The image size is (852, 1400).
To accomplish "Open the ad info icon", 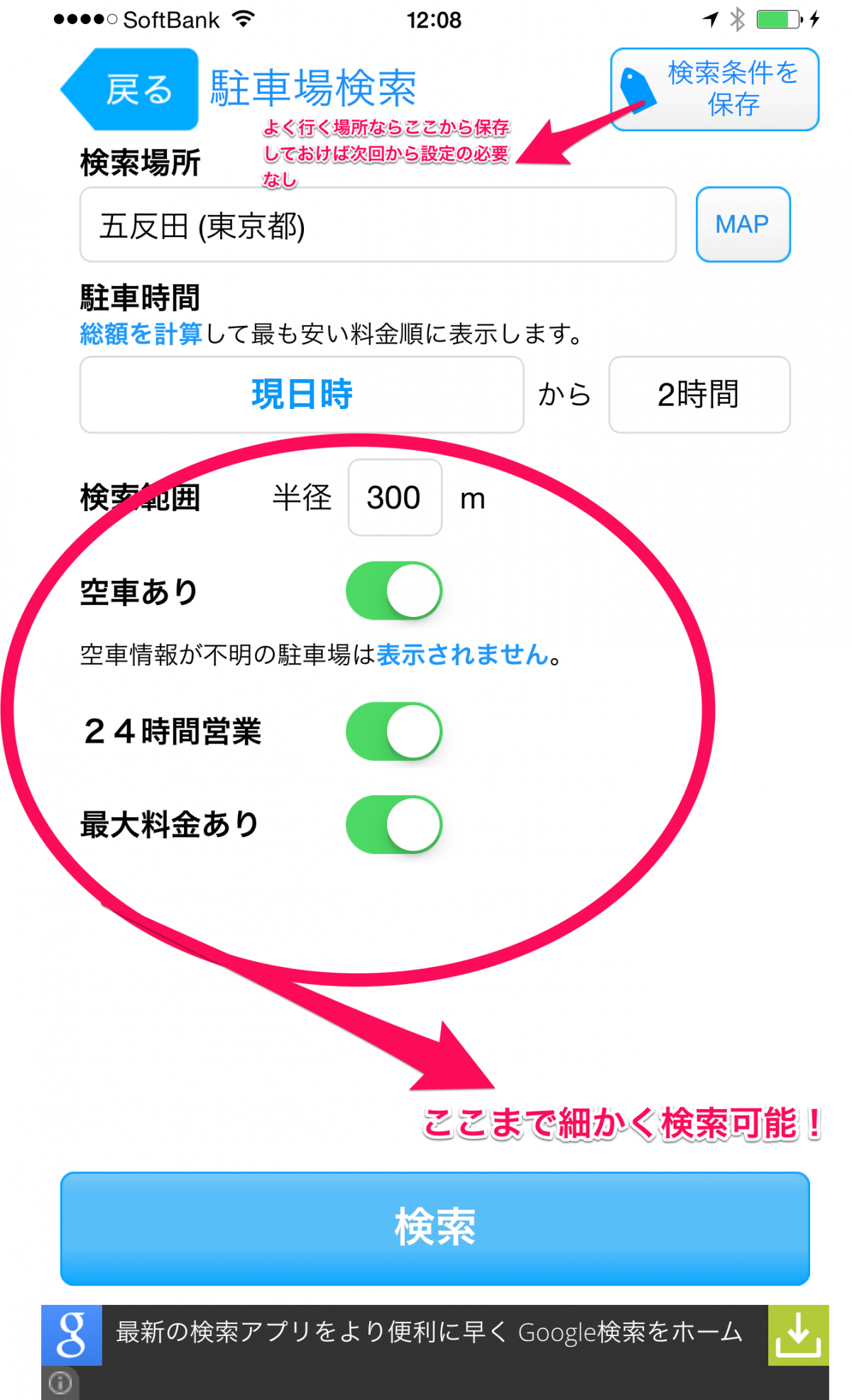I will pos(60,1382).
